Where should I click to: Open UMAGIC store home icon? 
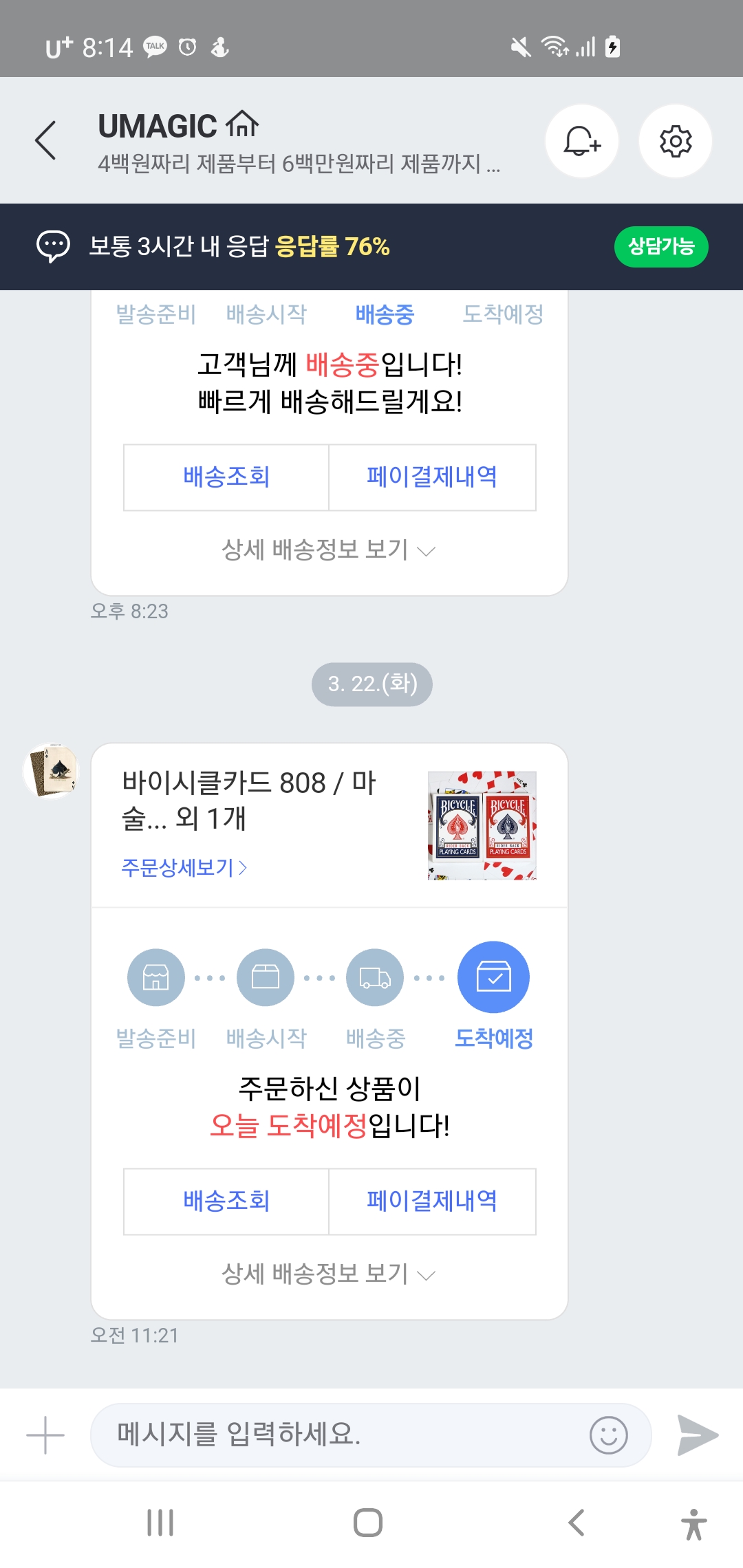tap(242, 124)
